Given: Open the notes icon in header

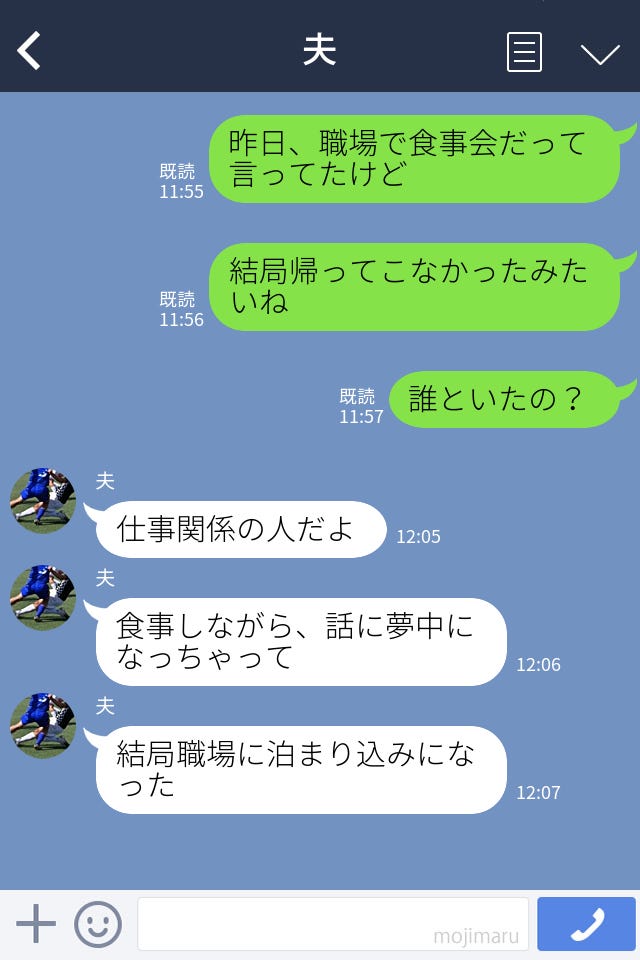Looking at the screenshot, I should pos(524,52).
